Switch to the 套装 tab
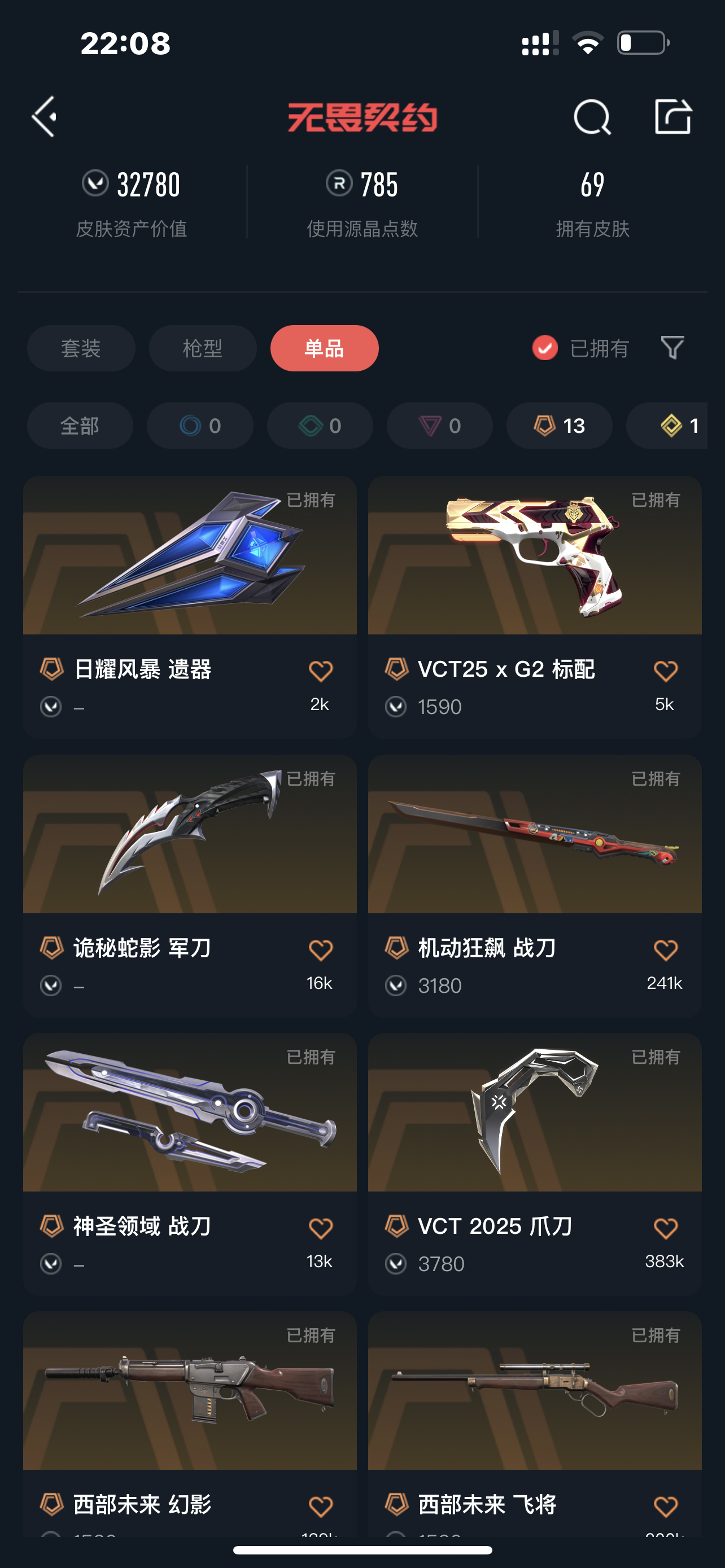725x1568 pixels. 81,348
